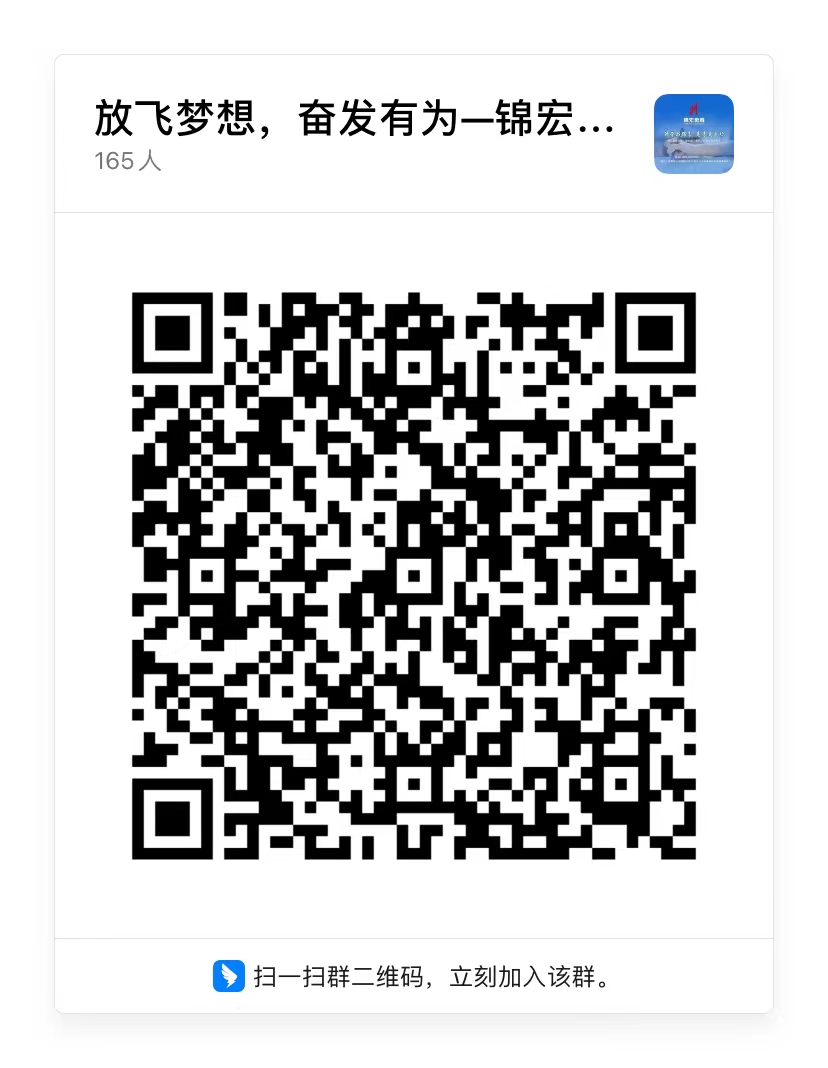
Task: Open the group info header area
Action: (413, 133)
